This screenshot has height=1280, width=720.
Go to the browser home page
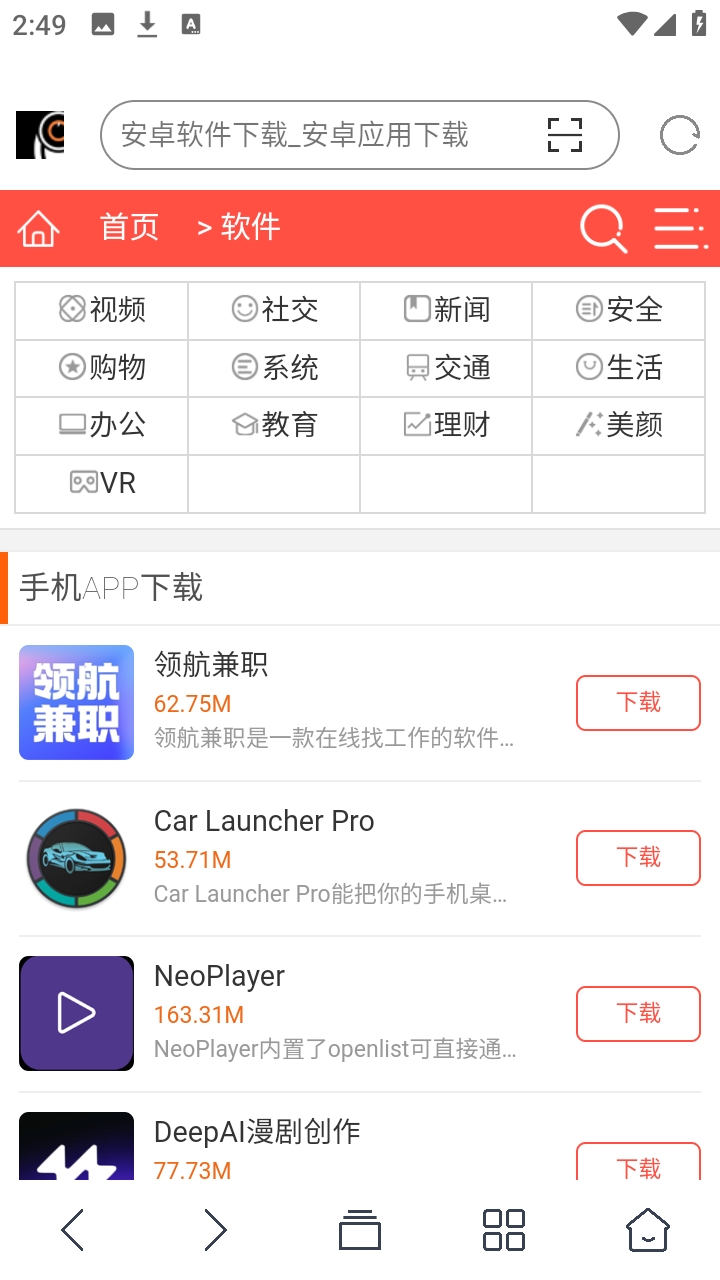(647, 1230)
